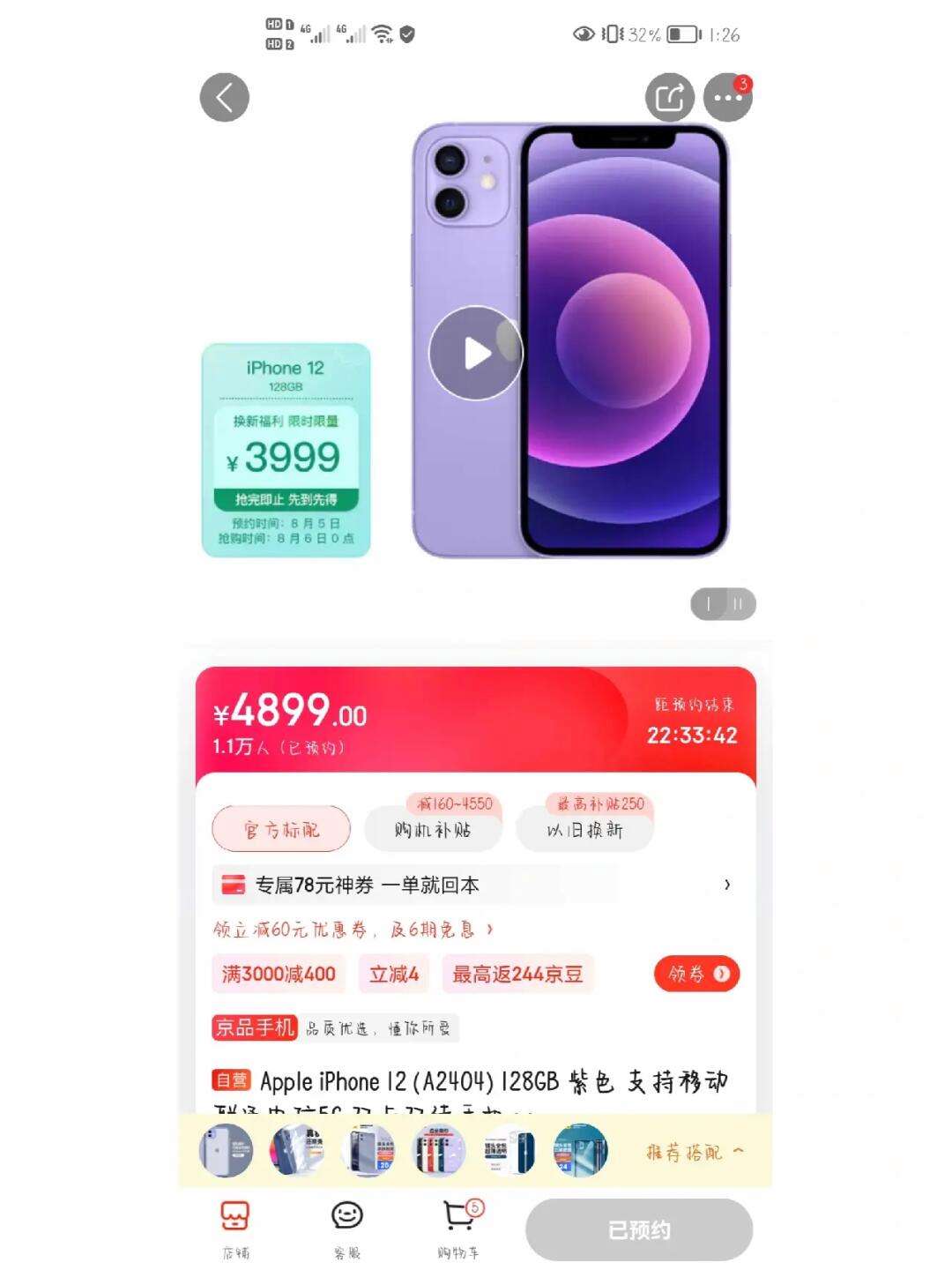
Task: Tap the 已预约 button
Action: pos(639,1229)
